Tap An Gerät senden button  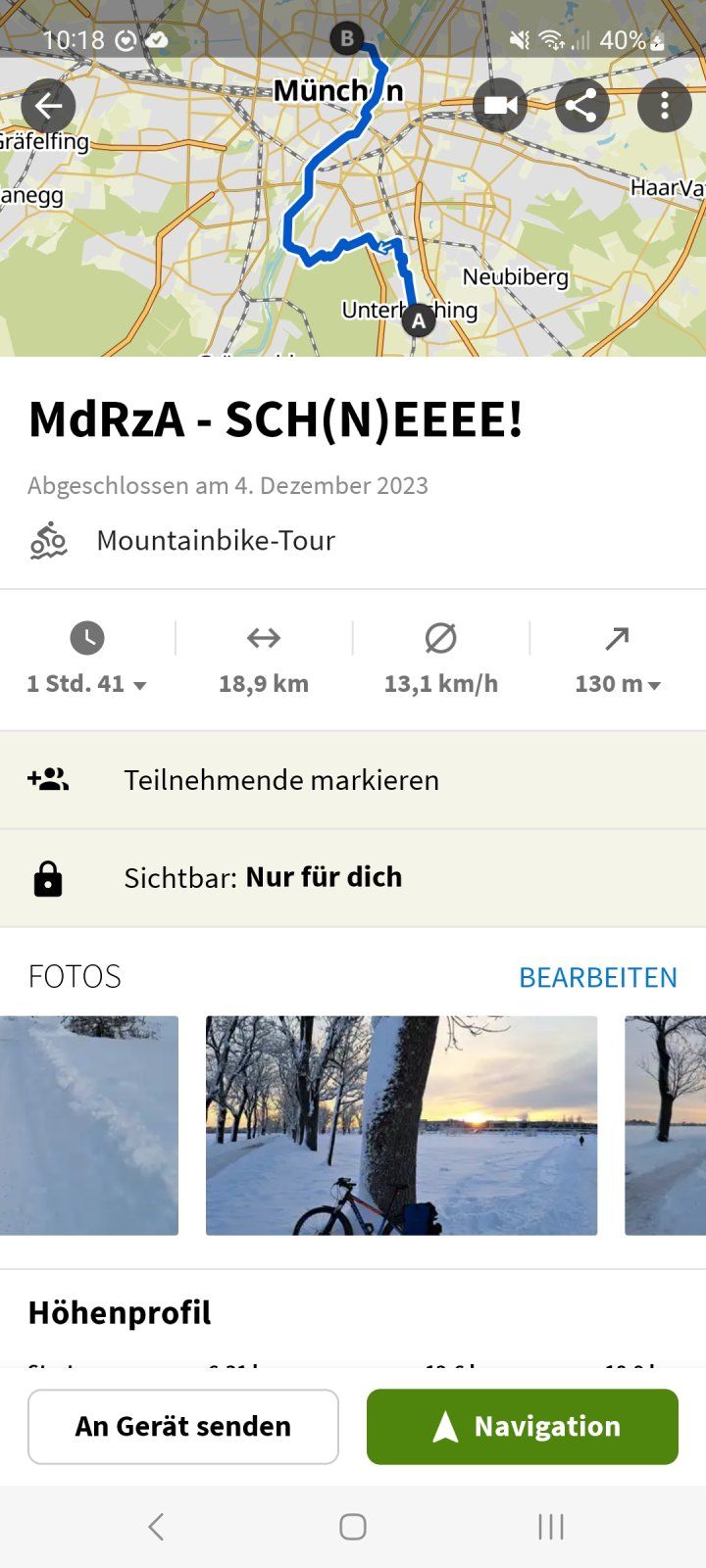coord(183,1426)
